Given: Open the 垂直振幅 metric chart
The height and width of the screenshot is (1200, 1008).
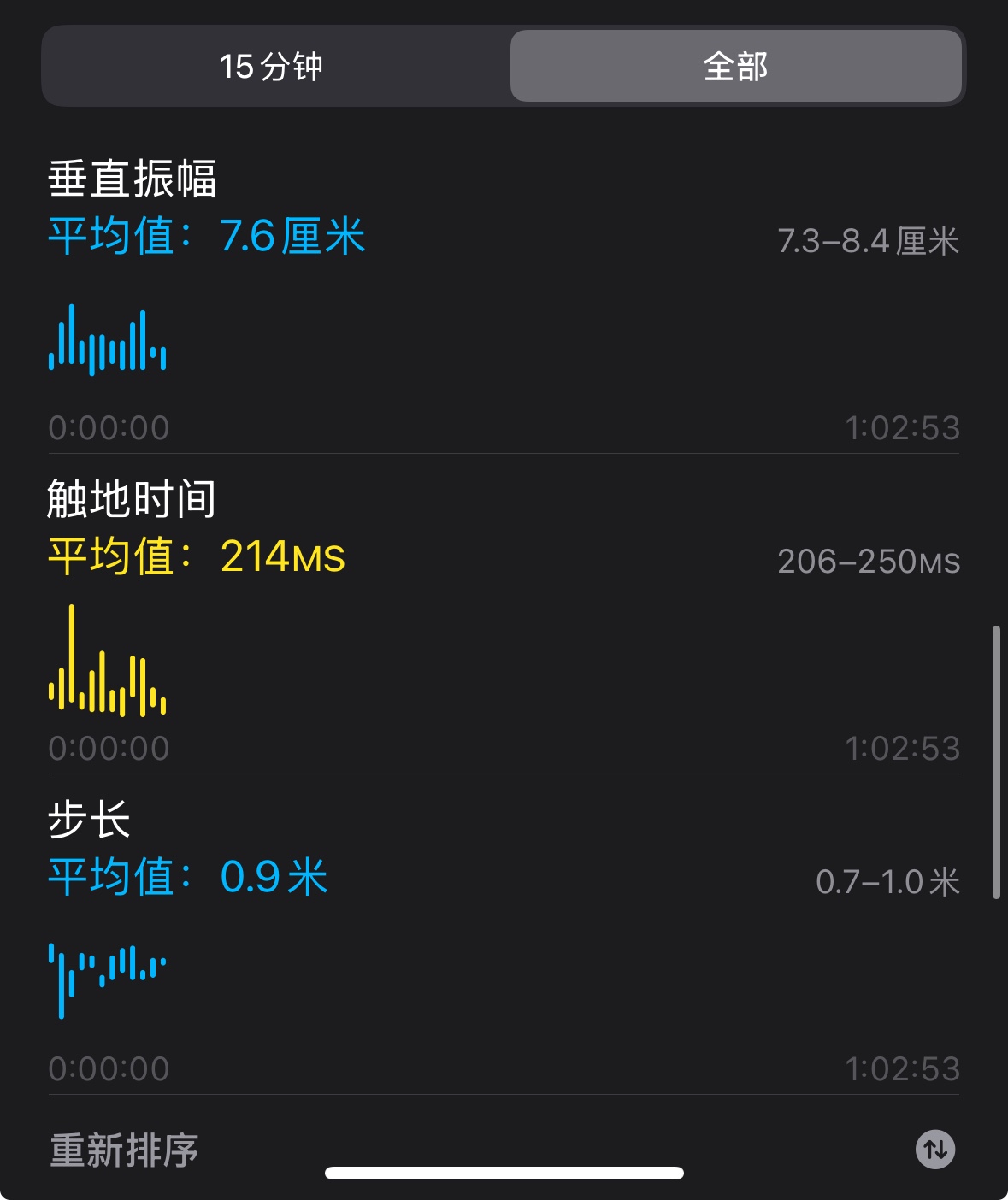Looking at the screenshot, I should click(108, 340).
